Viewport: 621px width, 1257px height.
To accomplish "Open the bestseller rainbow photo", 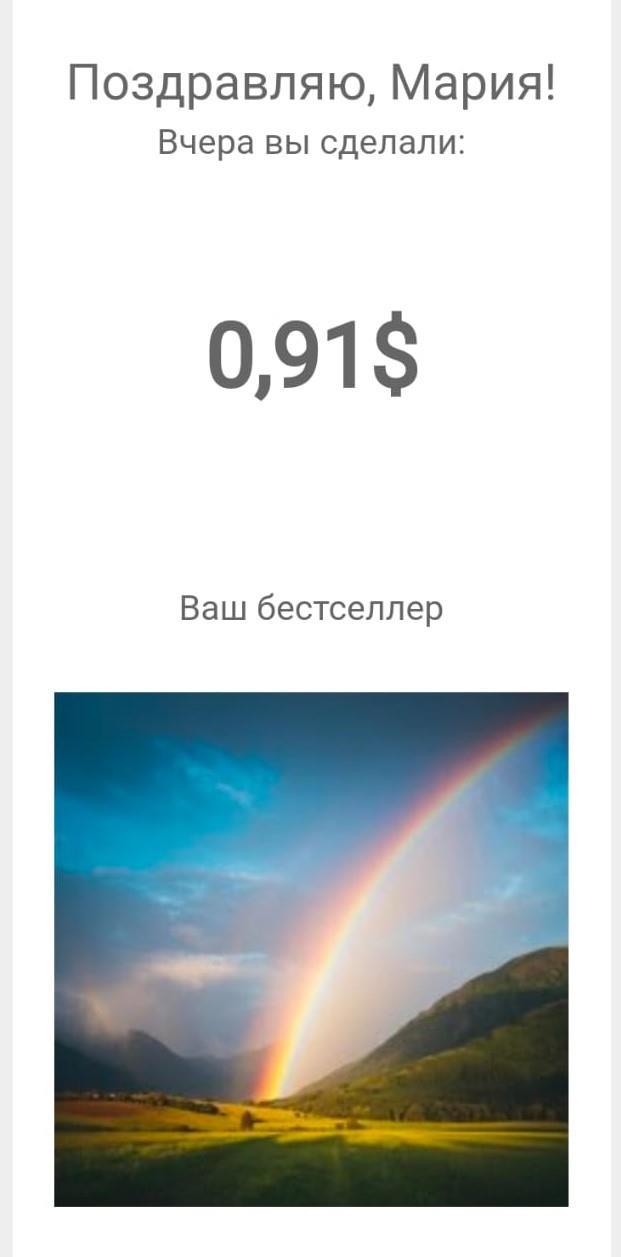I will [x=311, y=948].
